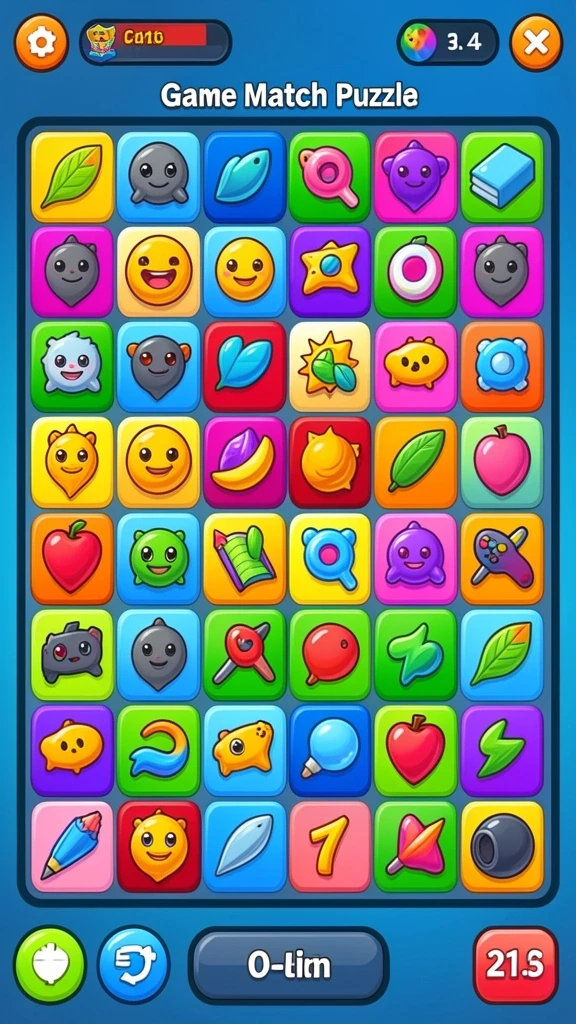The height and width of the screenshot is (1024, 576).
Task: Tap the green round booster button
Action: pyautogui.click(x=50, y=964)
